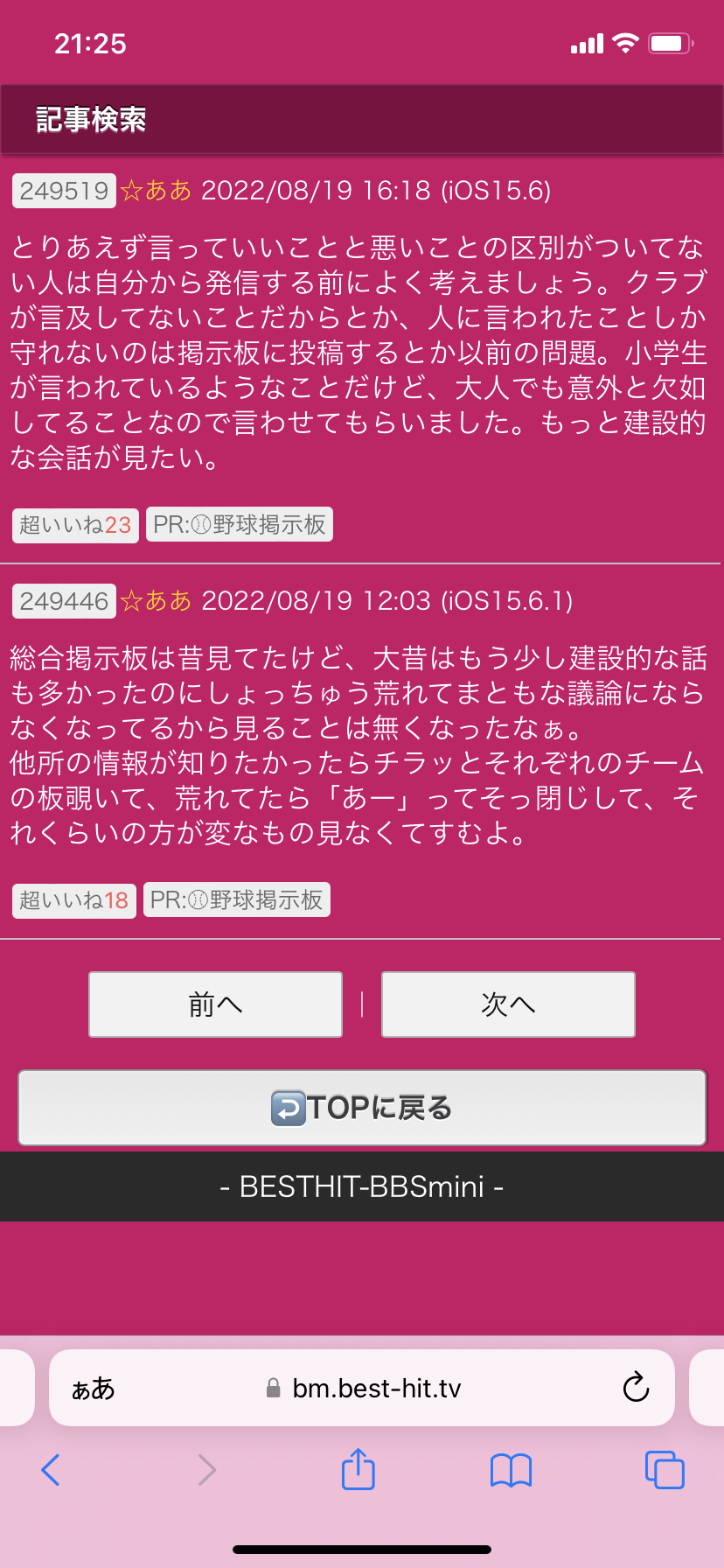This screenshot has height=1568, width=724.
Task: Tap the bm.best-hit.tv address bar
Action: pos(376,1389)
